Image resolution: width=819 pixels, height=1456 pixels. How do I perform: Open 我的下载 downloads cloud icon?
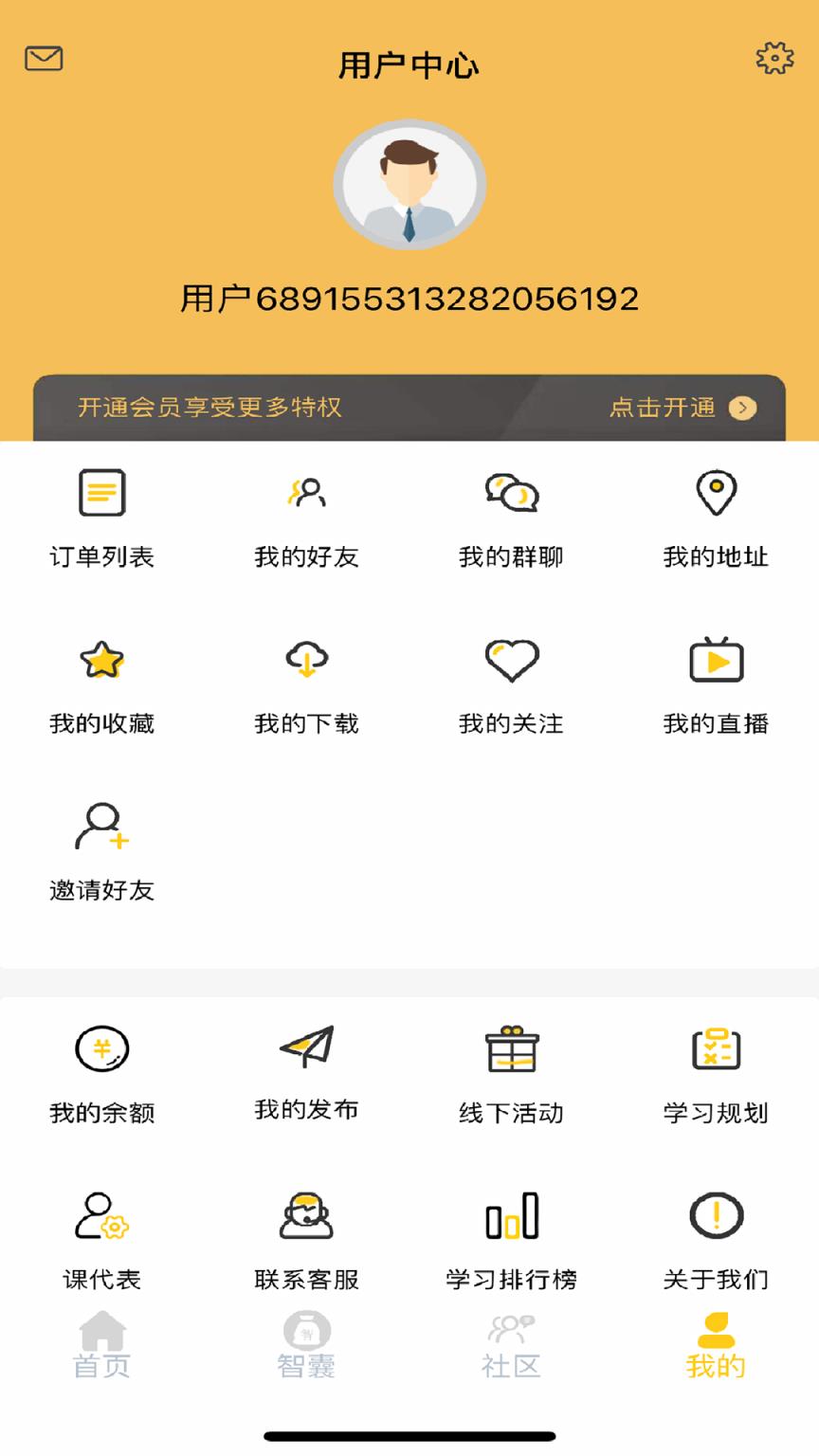coord(306,661)
